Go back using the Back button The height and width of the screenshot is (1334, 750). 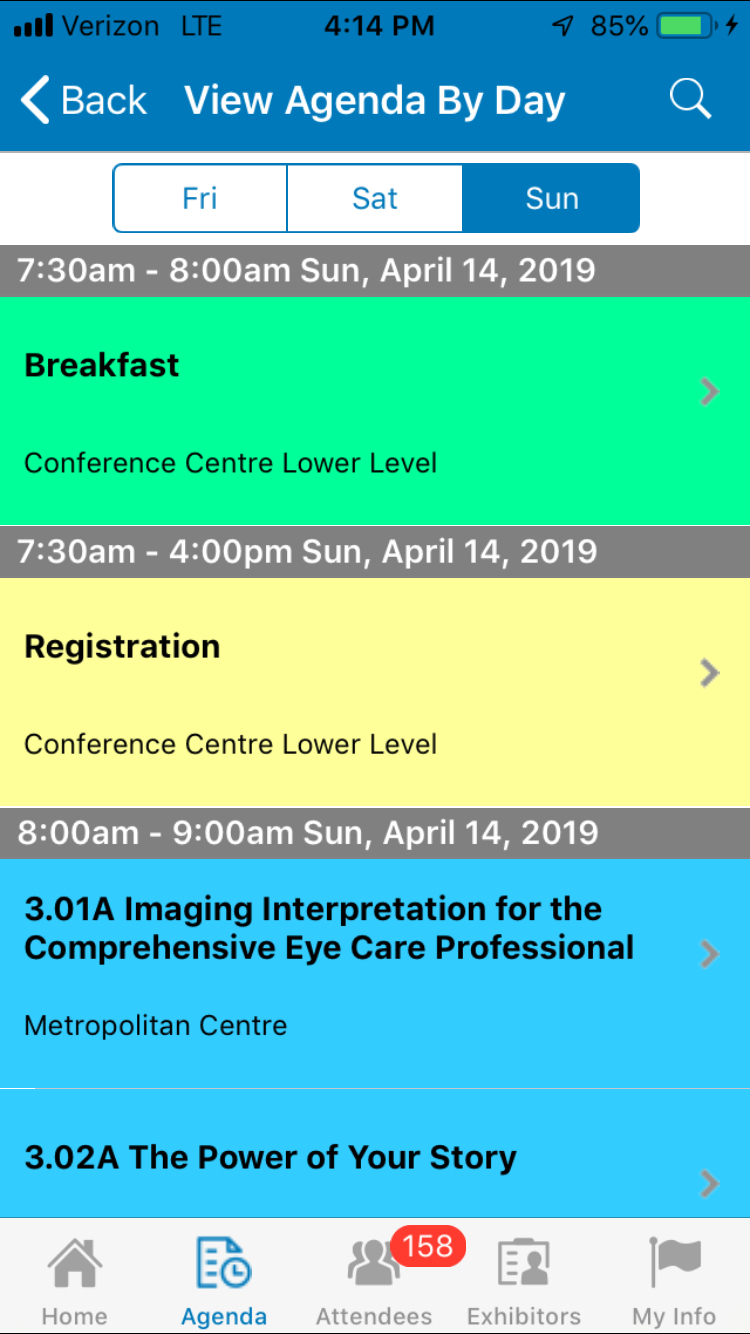pos(84,101)
